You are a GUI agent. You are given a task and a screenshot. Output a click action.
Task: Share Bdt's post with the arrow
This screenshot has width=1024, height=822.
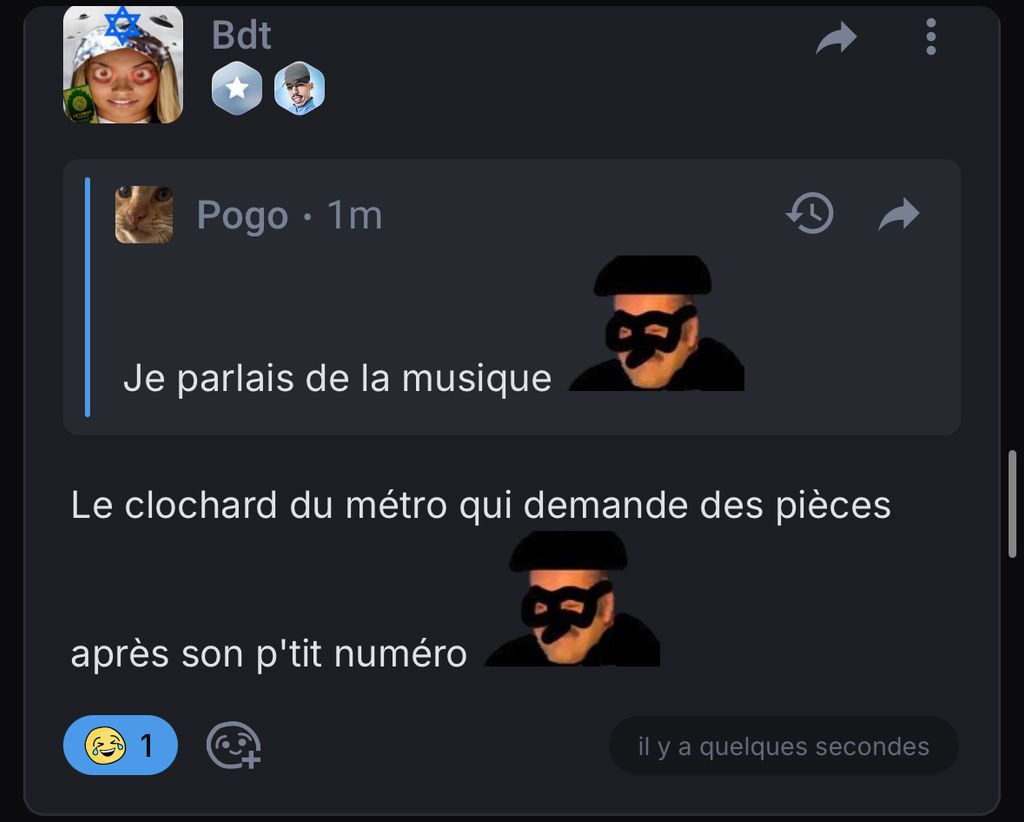pyautogui.click(x=836, y=38)
